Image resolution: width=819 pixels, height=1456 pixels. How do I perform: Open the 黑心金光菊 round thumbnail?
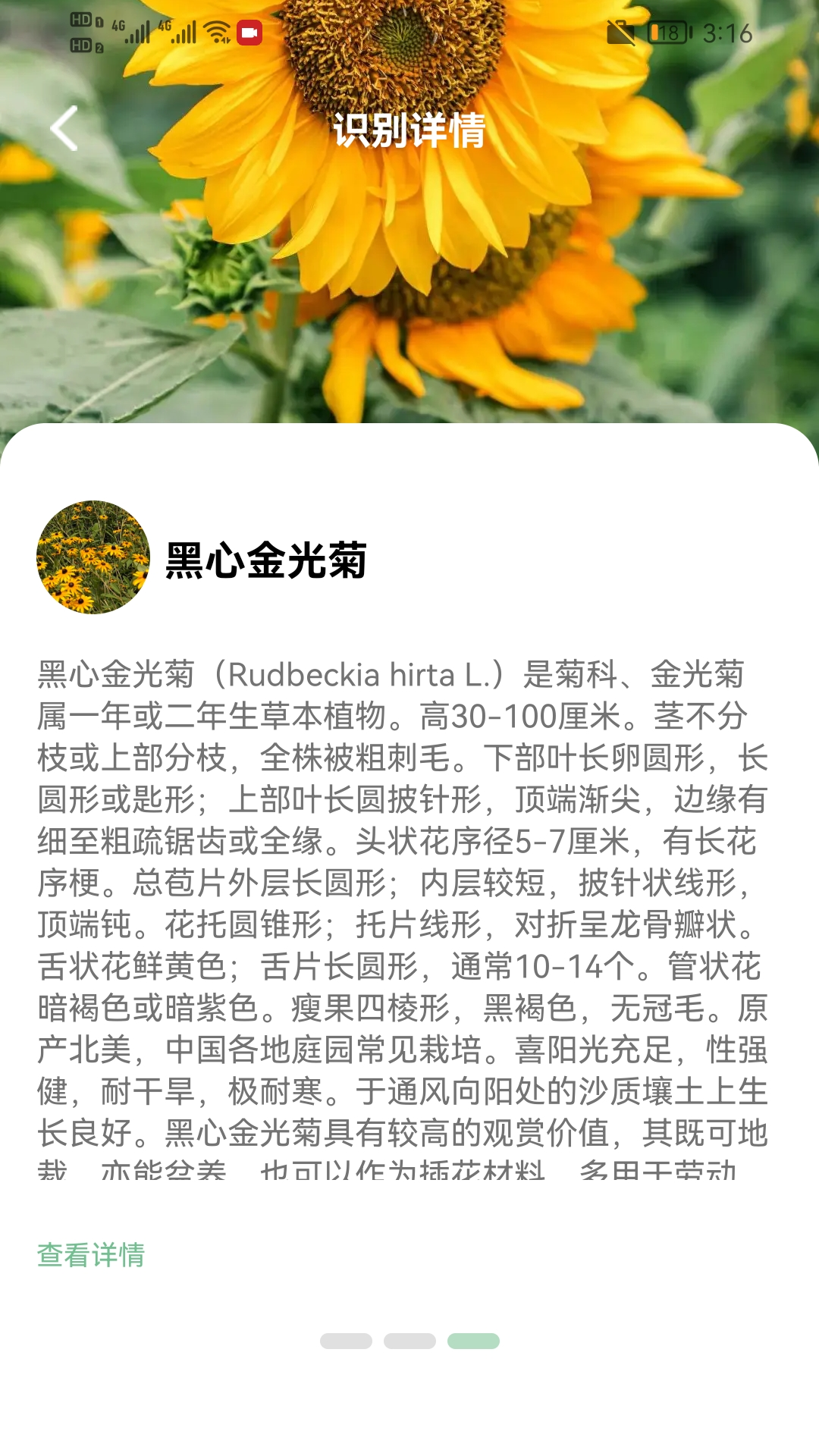(x=93, y=557)
